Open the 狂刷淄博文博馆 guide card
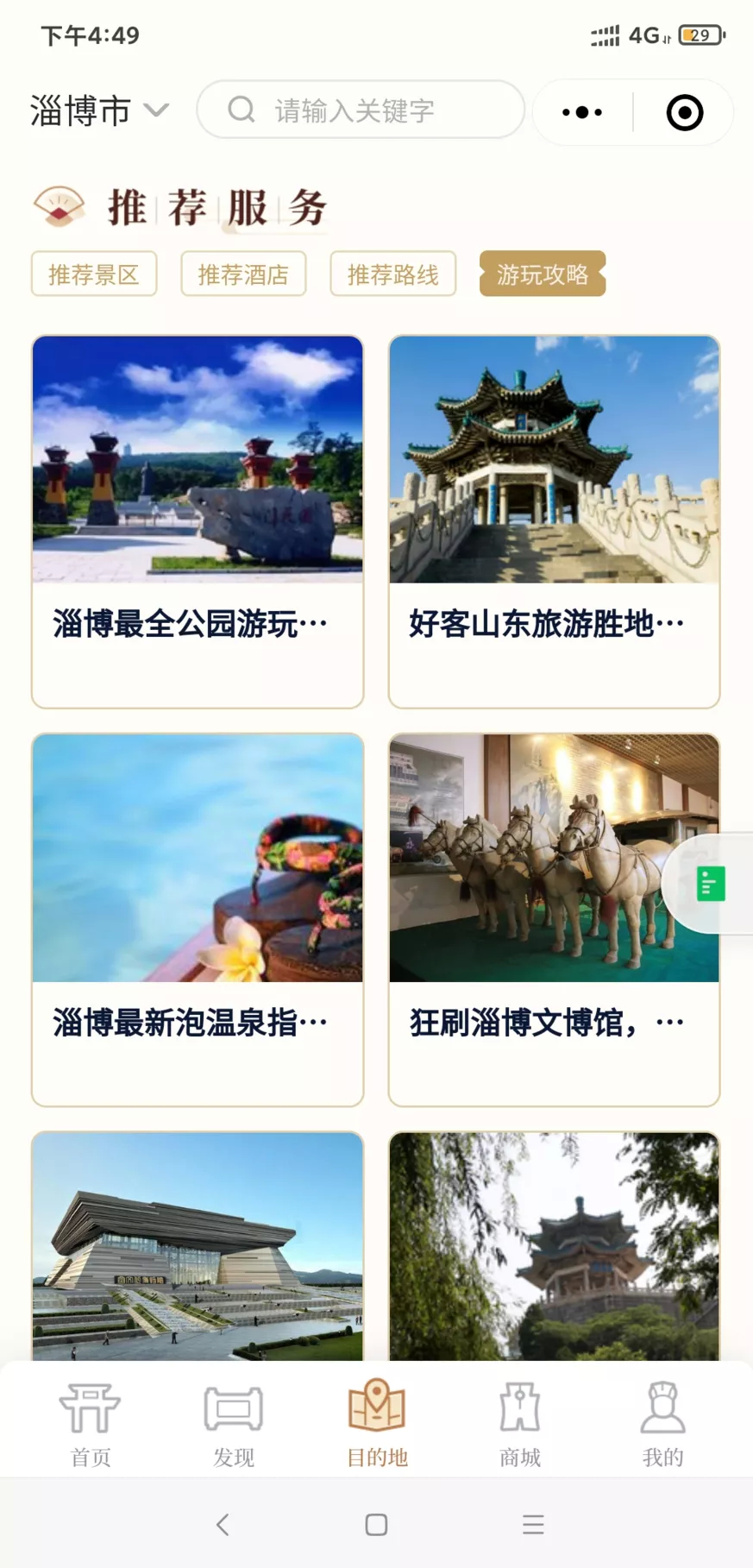 pyautogui.click(x=554, y=920)
